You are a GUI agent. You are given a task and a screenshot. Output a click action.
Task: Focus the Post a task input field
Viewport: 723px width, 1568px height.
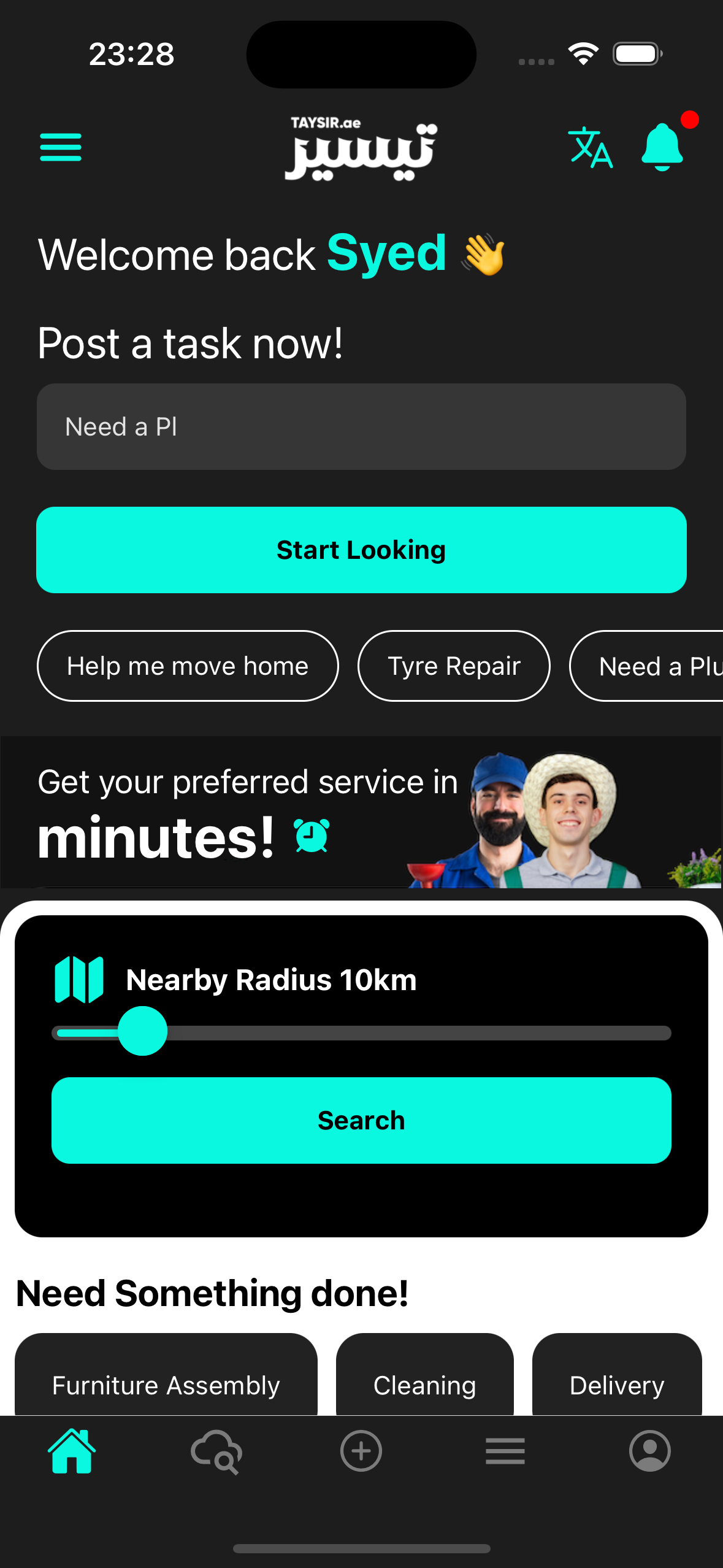coord(361,427)
